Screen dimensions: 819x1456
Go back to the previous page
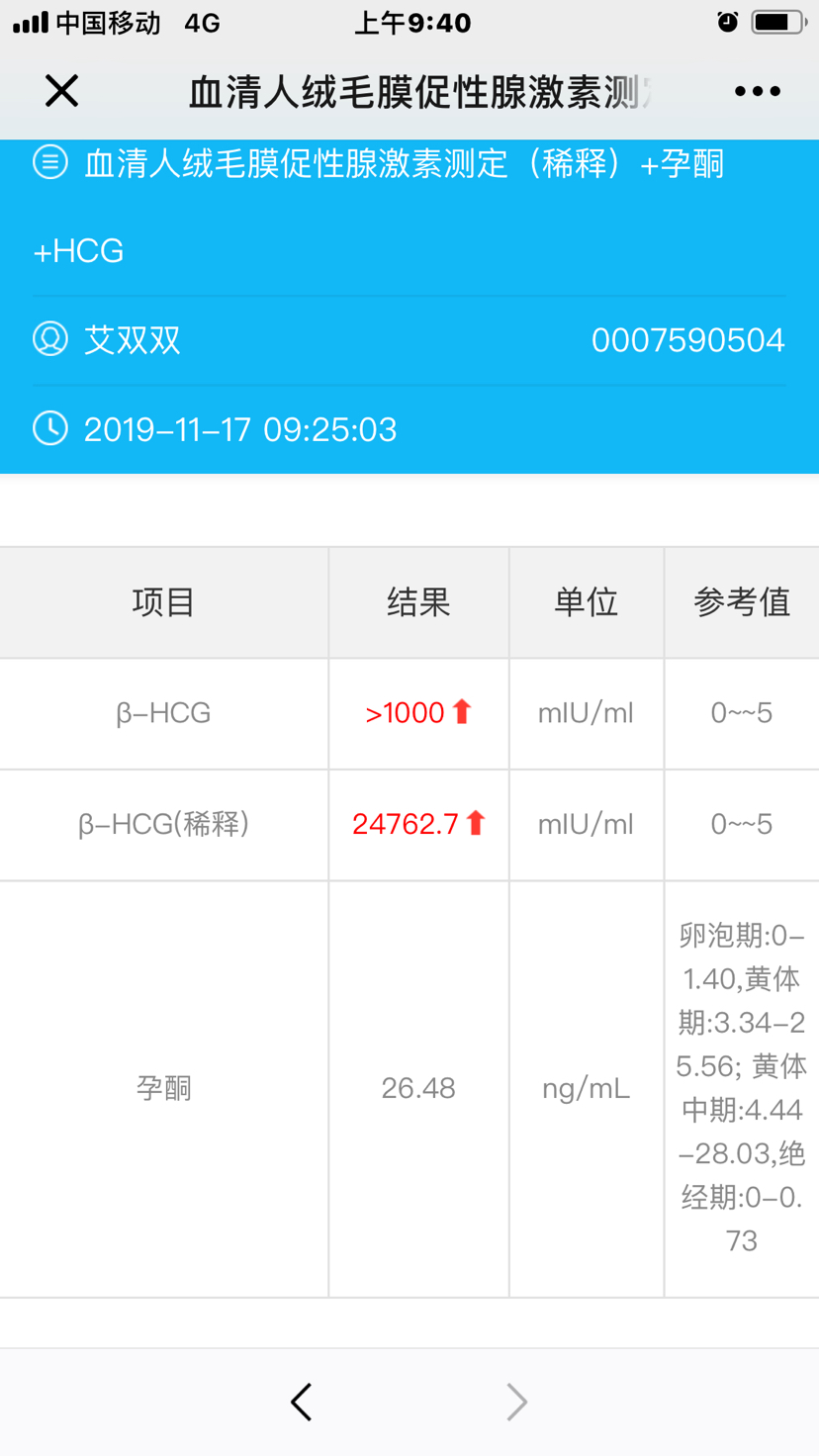[x=302, y=1402]
